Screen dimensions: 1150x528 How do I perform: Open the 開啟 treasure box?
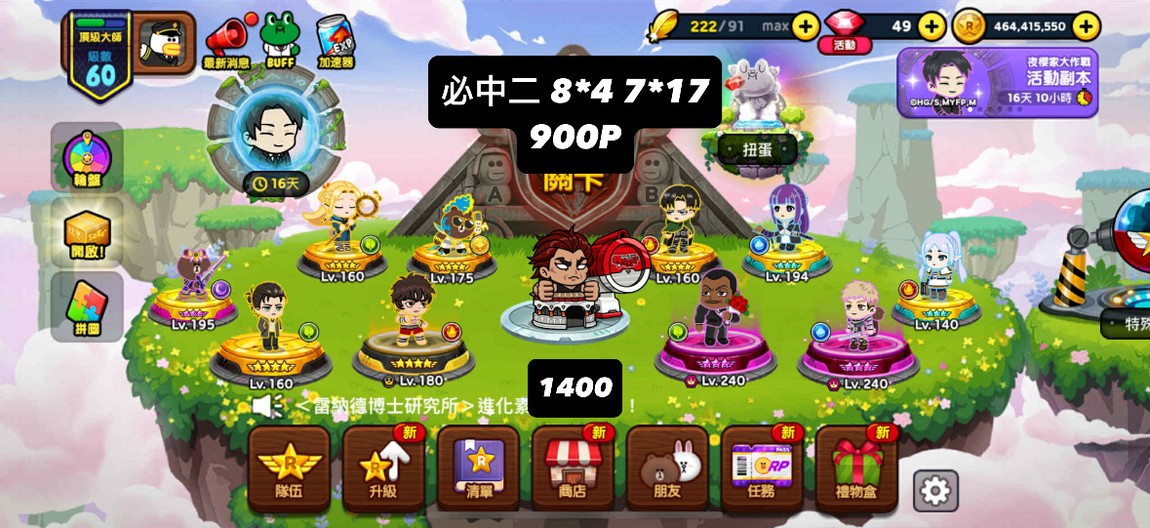click(x=87, y=235)
